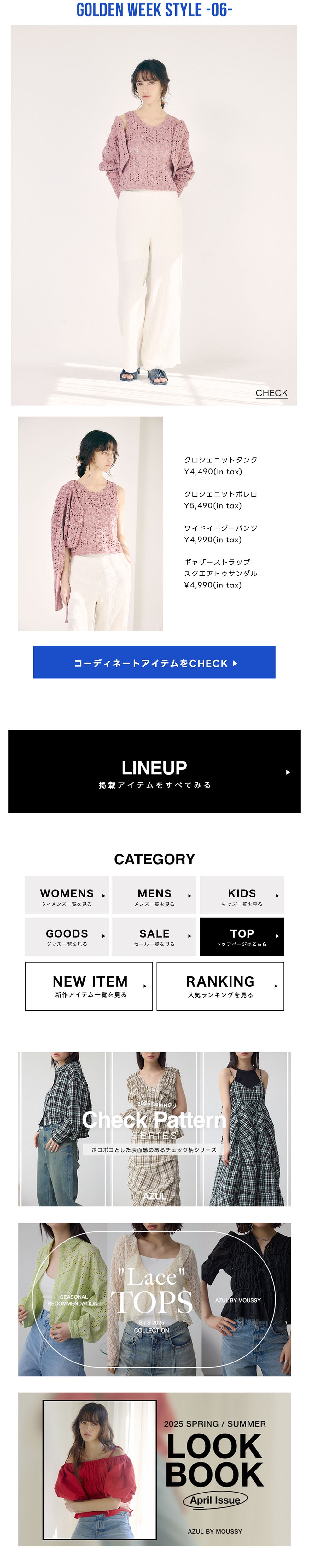309x1568 pixels.
Task: Open the LINEUP banner of all items
Action: point(154,771)
